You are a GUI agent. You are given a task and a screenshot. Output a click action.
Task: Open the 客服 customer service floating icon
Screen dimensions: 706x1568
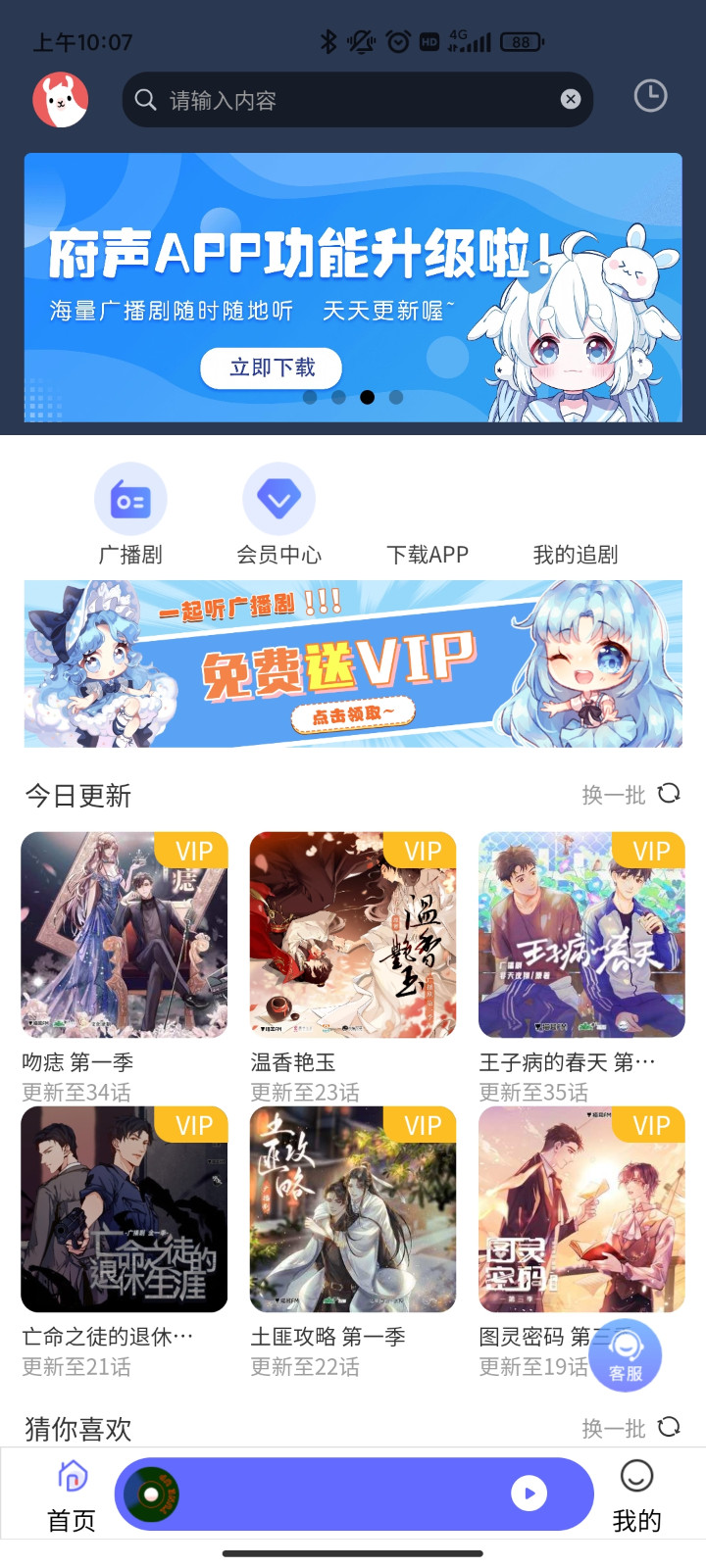click(x=625, y=1354)
